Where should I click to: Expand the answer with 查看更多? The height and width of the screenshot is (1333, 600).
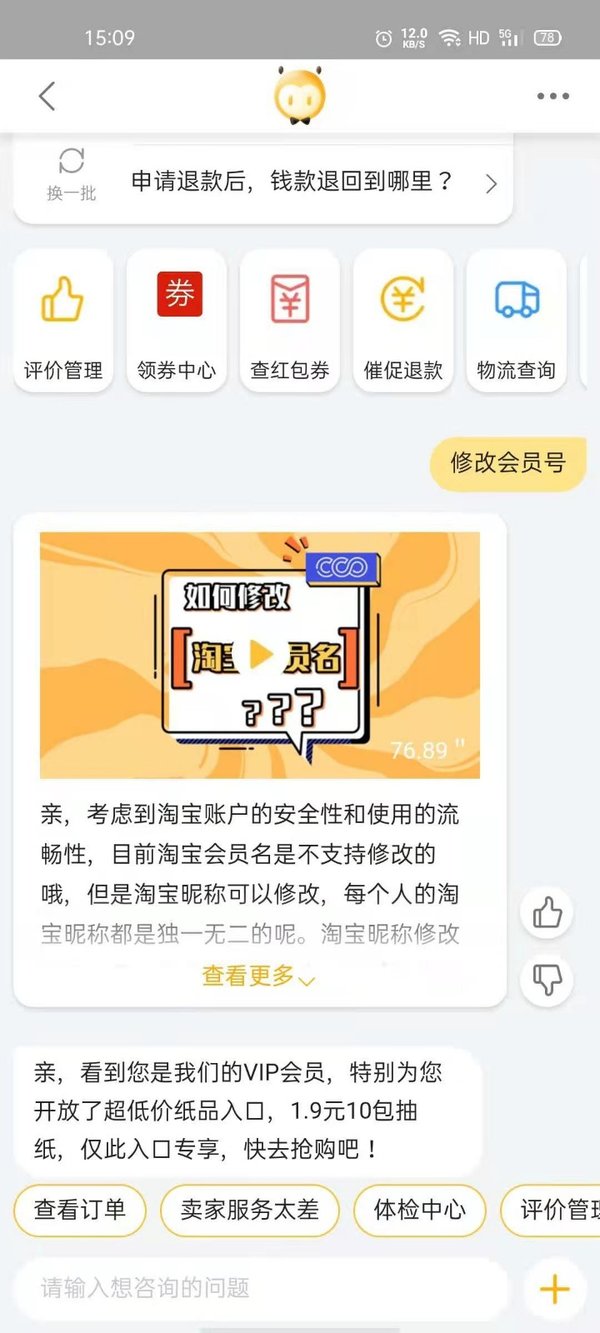click(x=258, y=976)
